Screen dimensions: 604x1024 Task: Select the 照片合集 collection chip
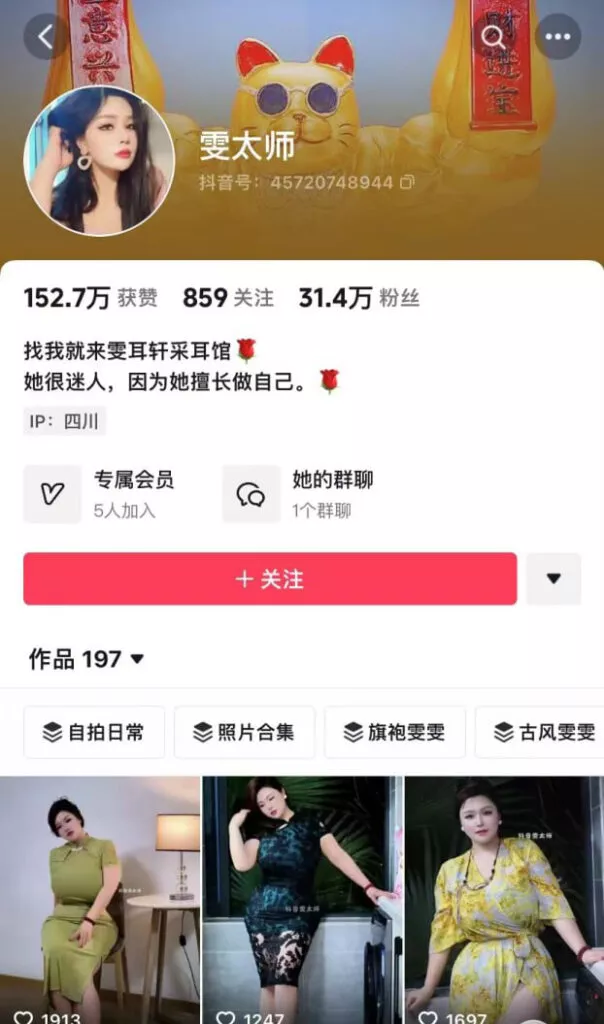point(244,732)
